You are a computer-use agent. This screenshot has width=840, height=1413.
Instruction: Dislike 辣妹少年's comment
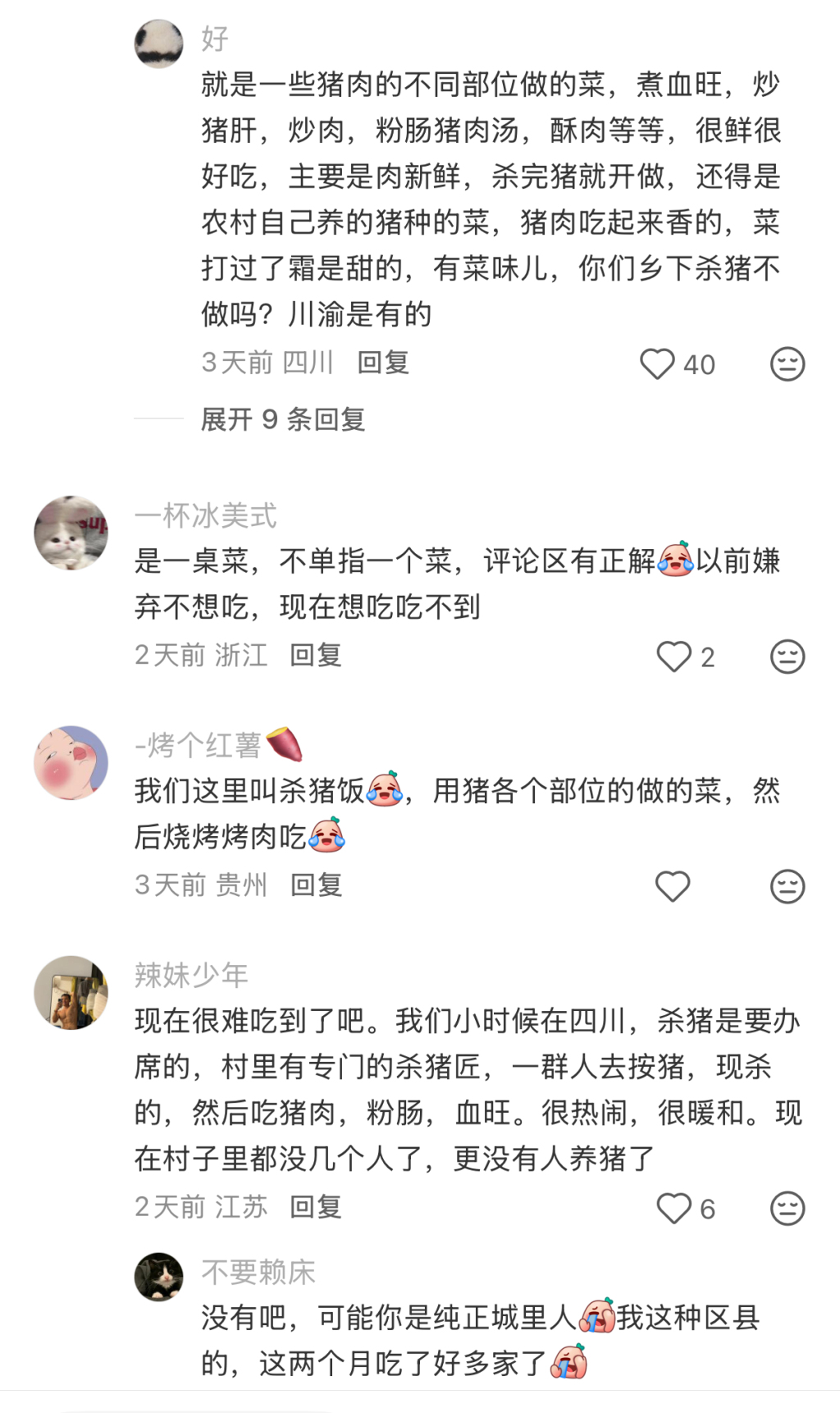[x=787, y=1208]
